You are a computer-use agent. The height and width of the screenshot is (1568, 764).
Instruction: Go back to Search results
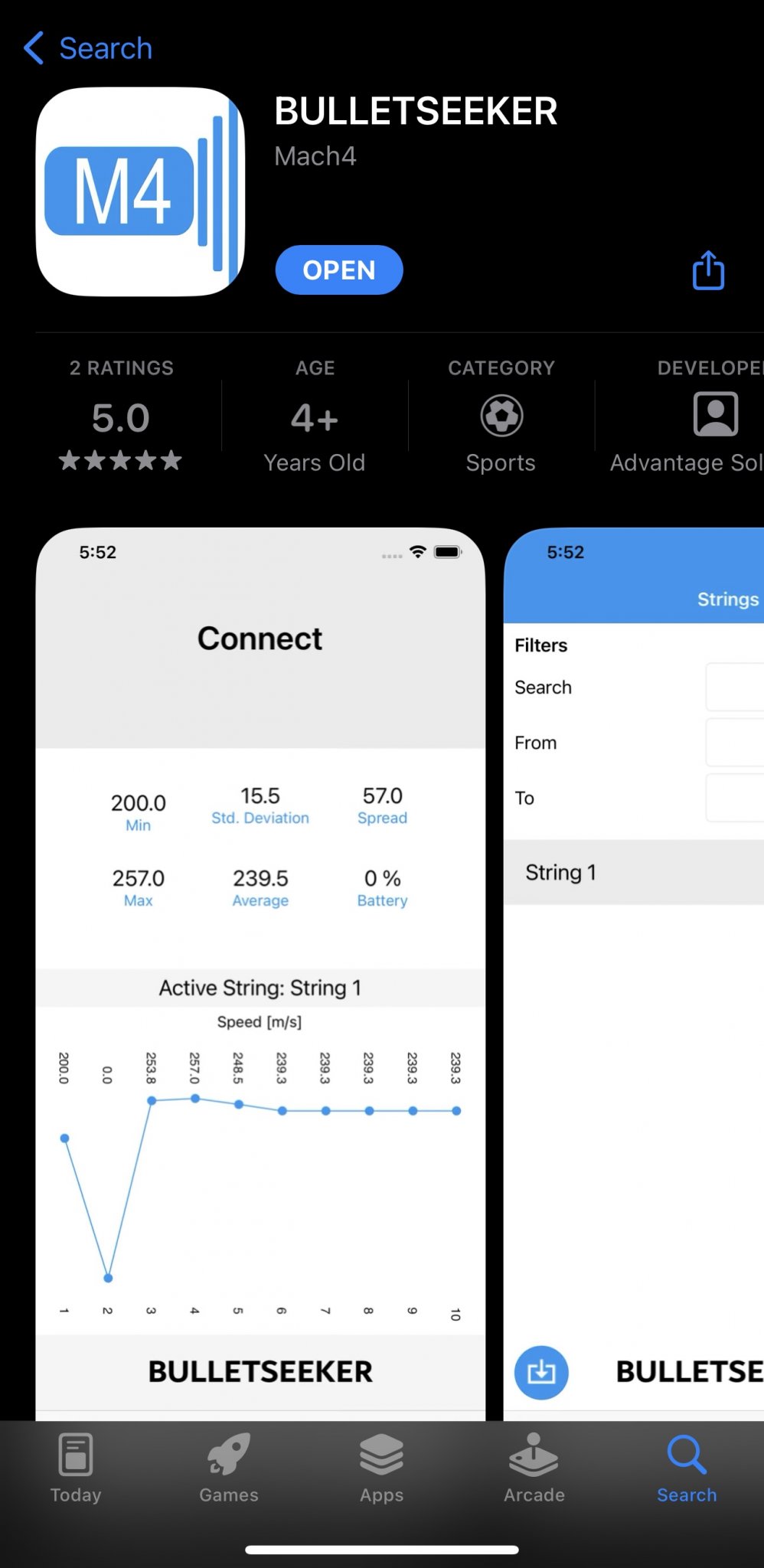point(88,48)
